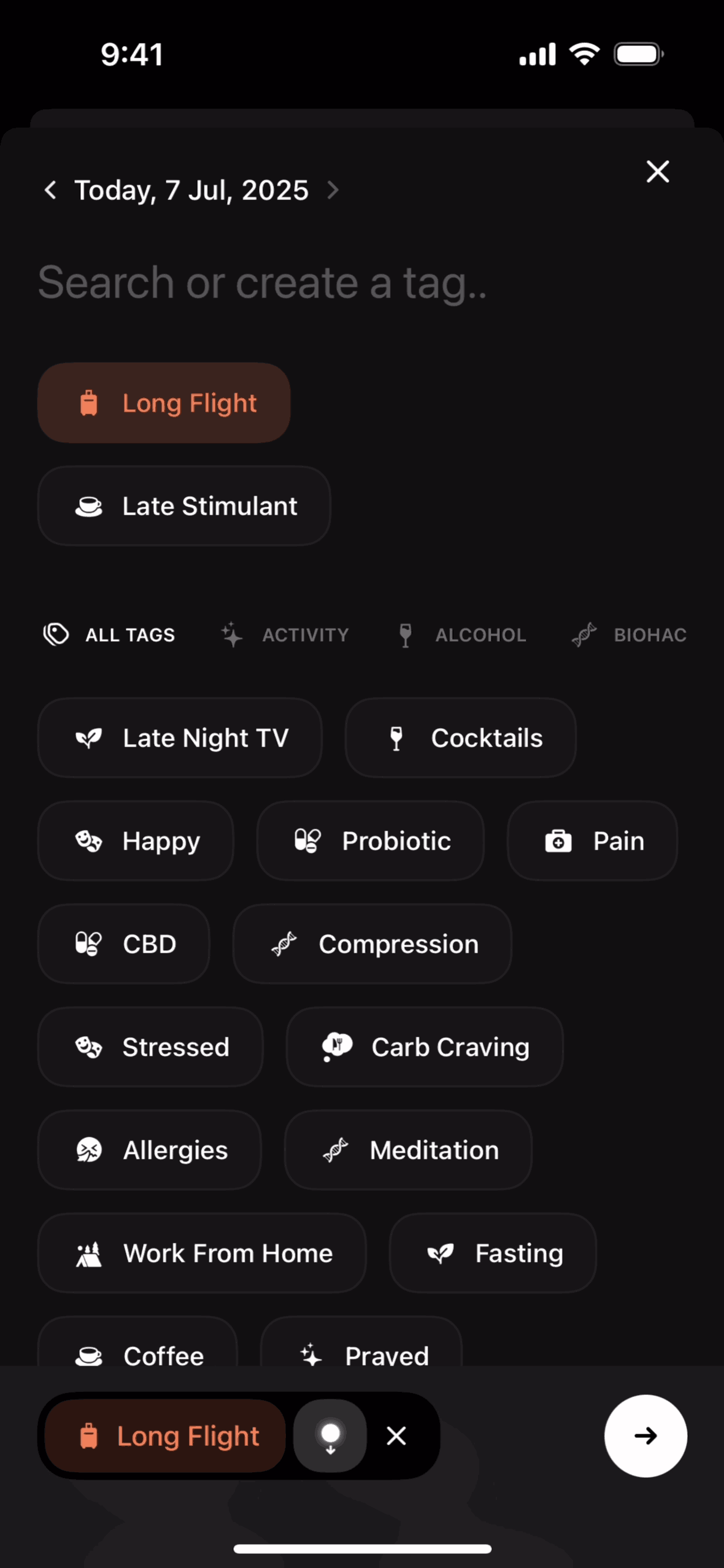Switch to the Activity category

point(286,635)
